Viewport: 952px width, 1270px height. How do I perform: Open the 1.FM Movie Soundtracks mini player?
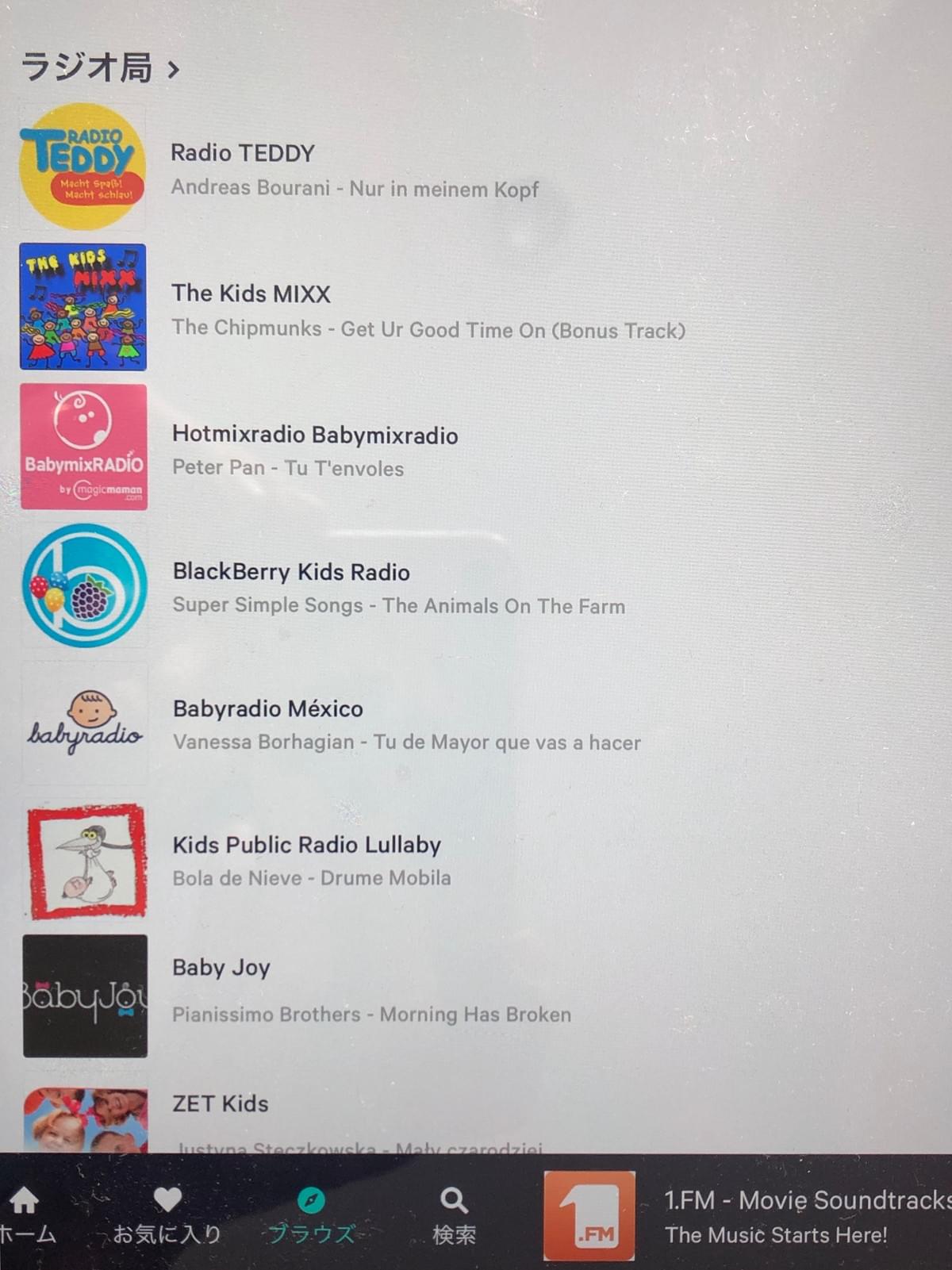click(746, 1215)
